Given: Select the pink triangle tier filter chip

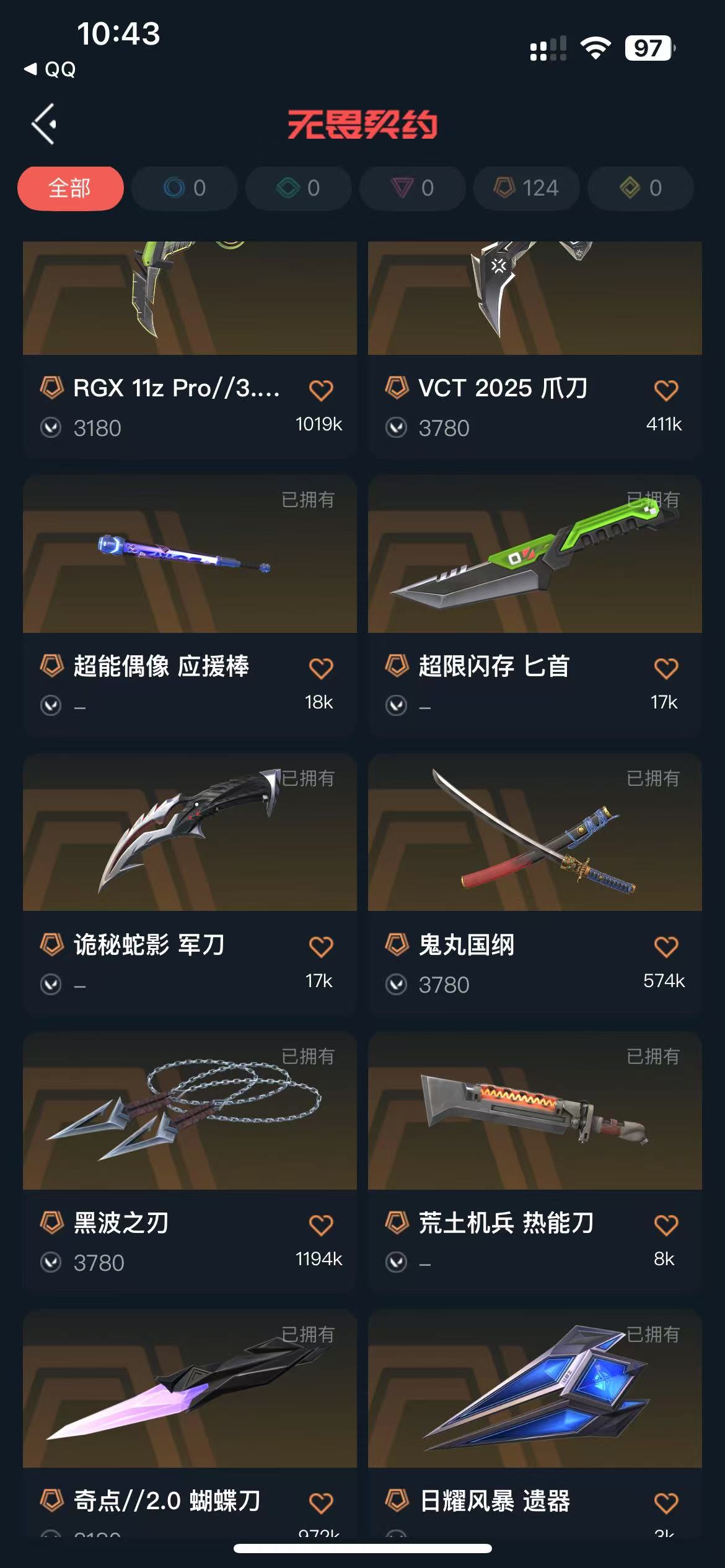Looking at the screenshot, I should click(413, 188).
